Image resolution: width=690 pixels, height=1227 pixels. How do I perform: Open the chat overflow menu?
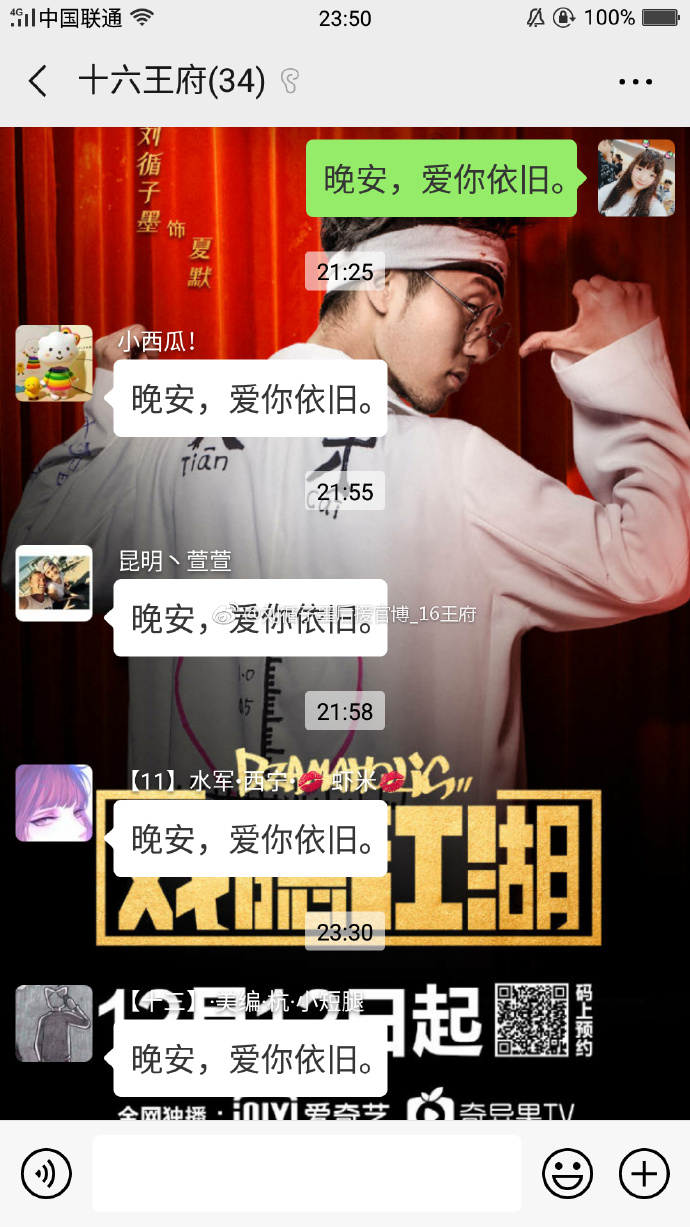(635, 82)
